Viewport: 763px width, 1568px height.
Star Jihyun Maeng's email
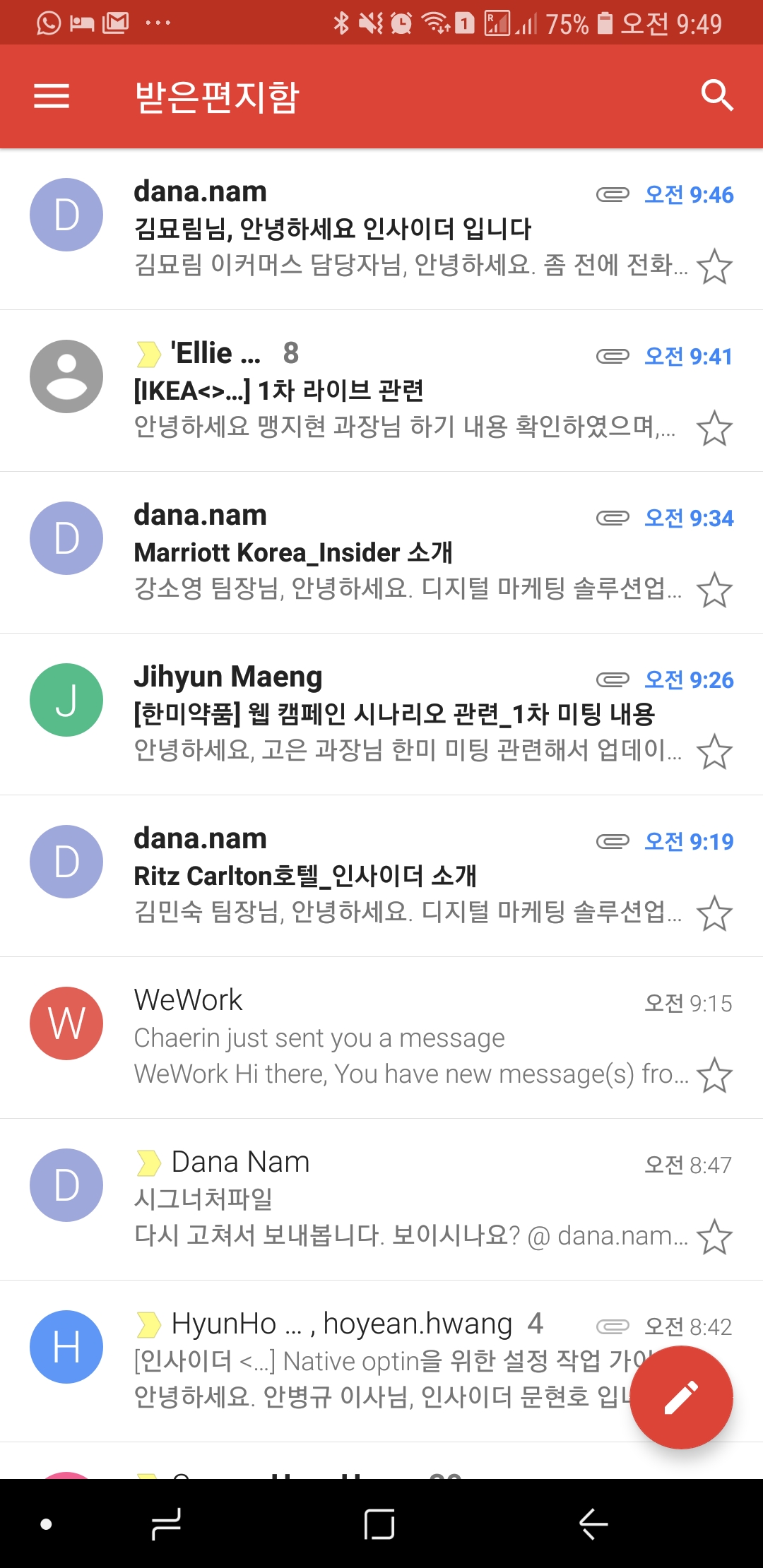point(714,752)
